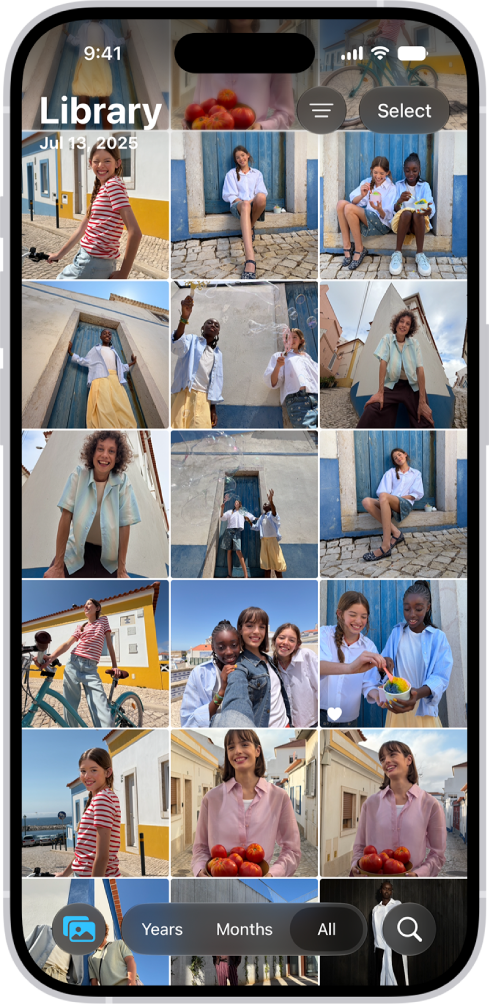Open the sort and filter options icon
The height and width of the screenshot is (1008, 490).
(x=322, y=111)
